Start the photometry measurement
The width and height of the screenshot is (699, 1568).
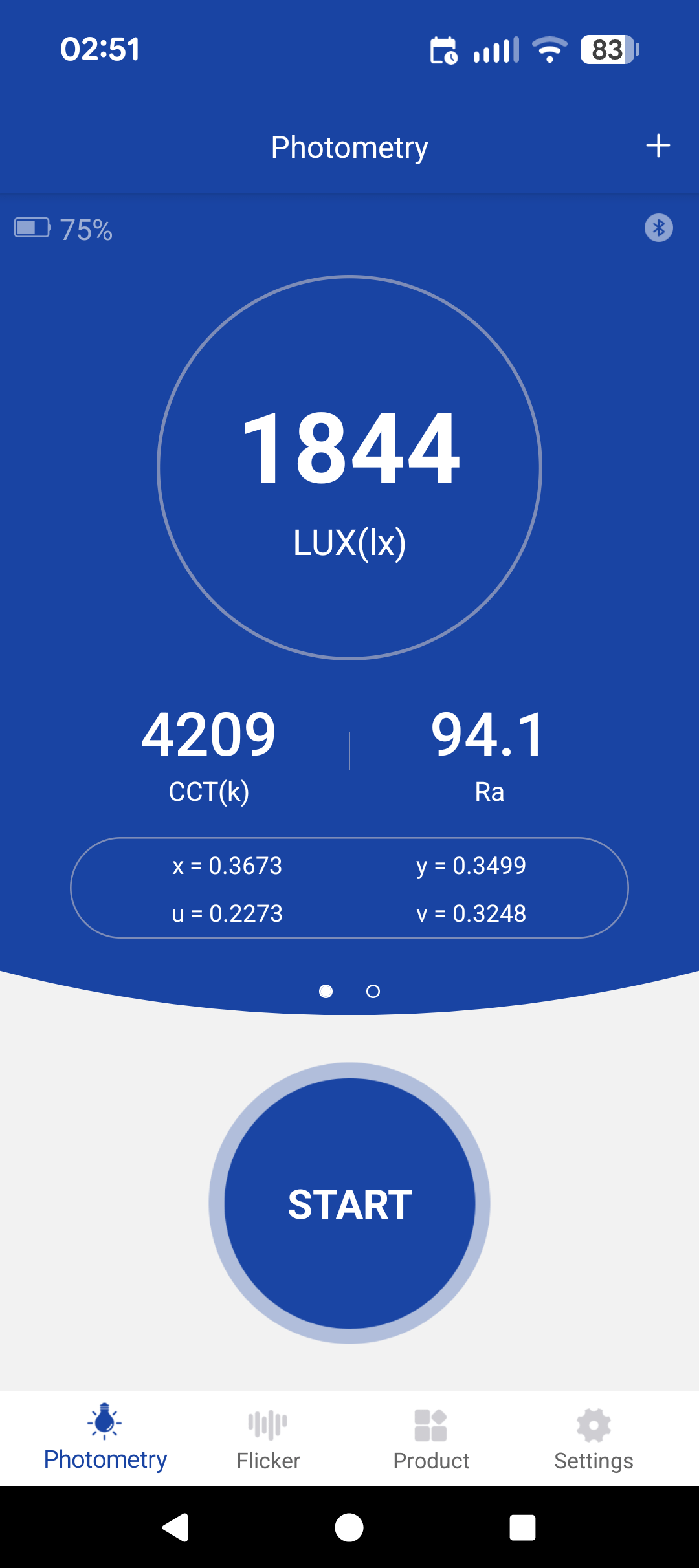click(349, 1203)
